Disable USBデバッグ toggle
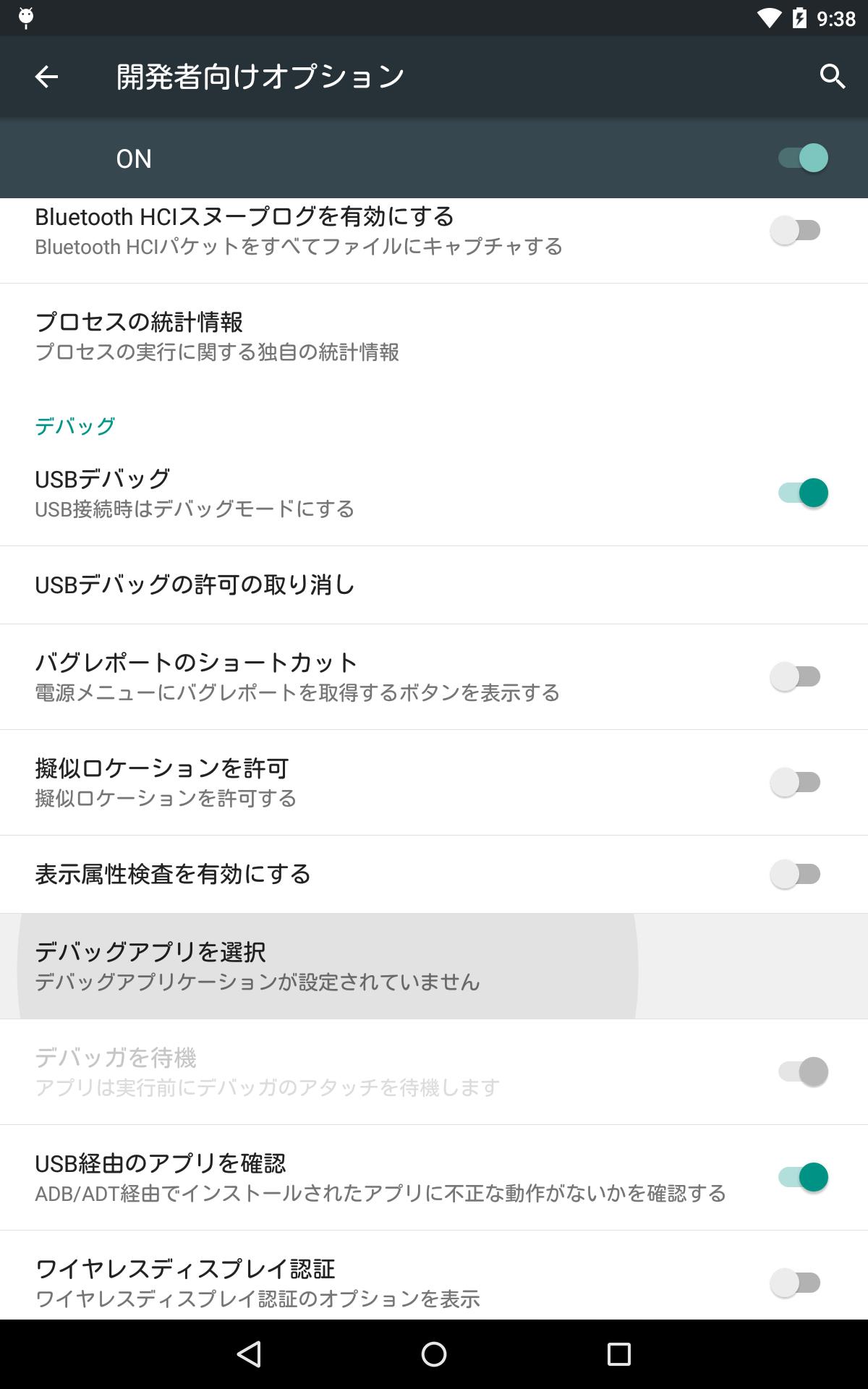 point(803,493)
